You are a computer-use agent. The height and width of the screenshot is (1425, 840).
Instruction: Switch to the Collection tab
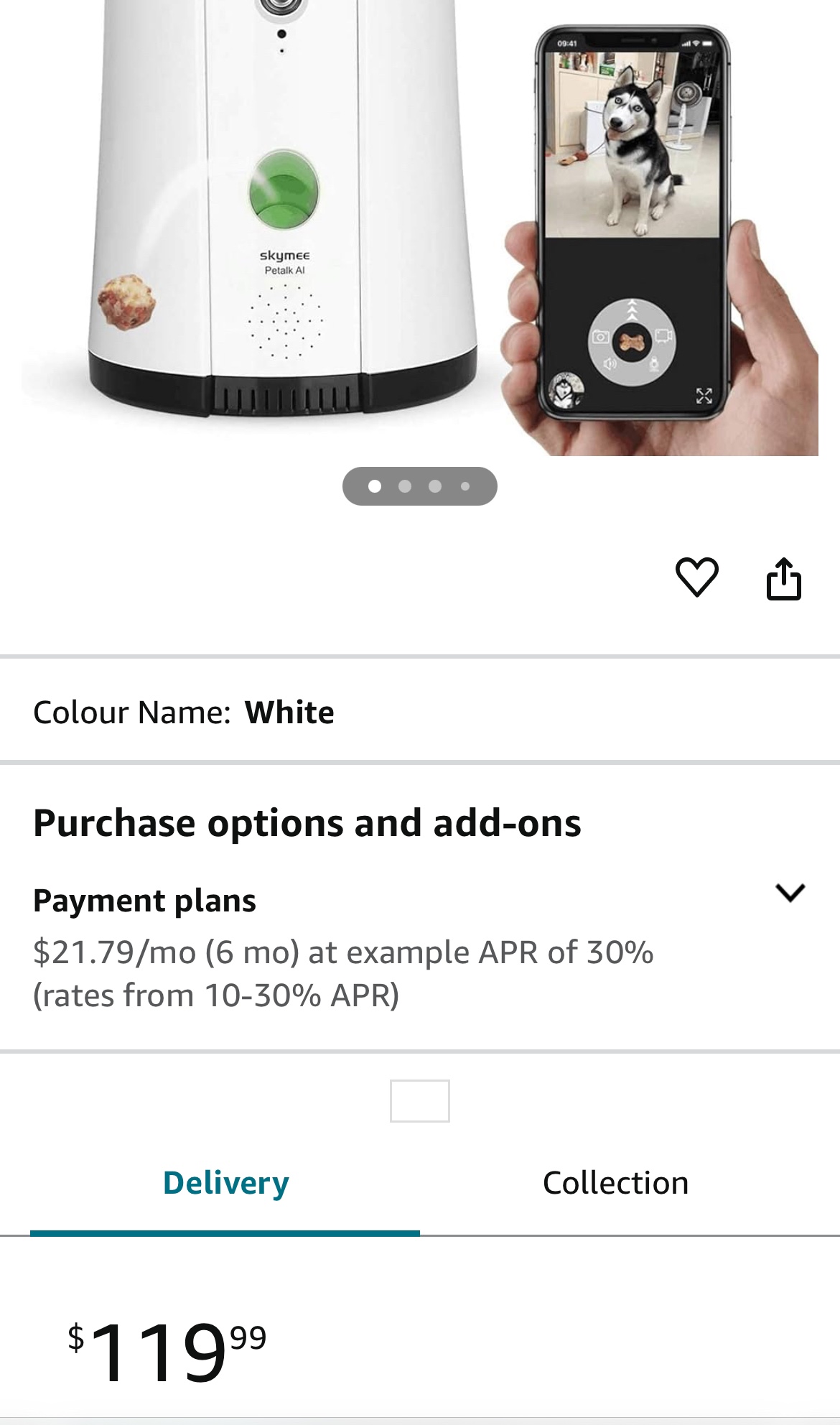pos(615,1183)
